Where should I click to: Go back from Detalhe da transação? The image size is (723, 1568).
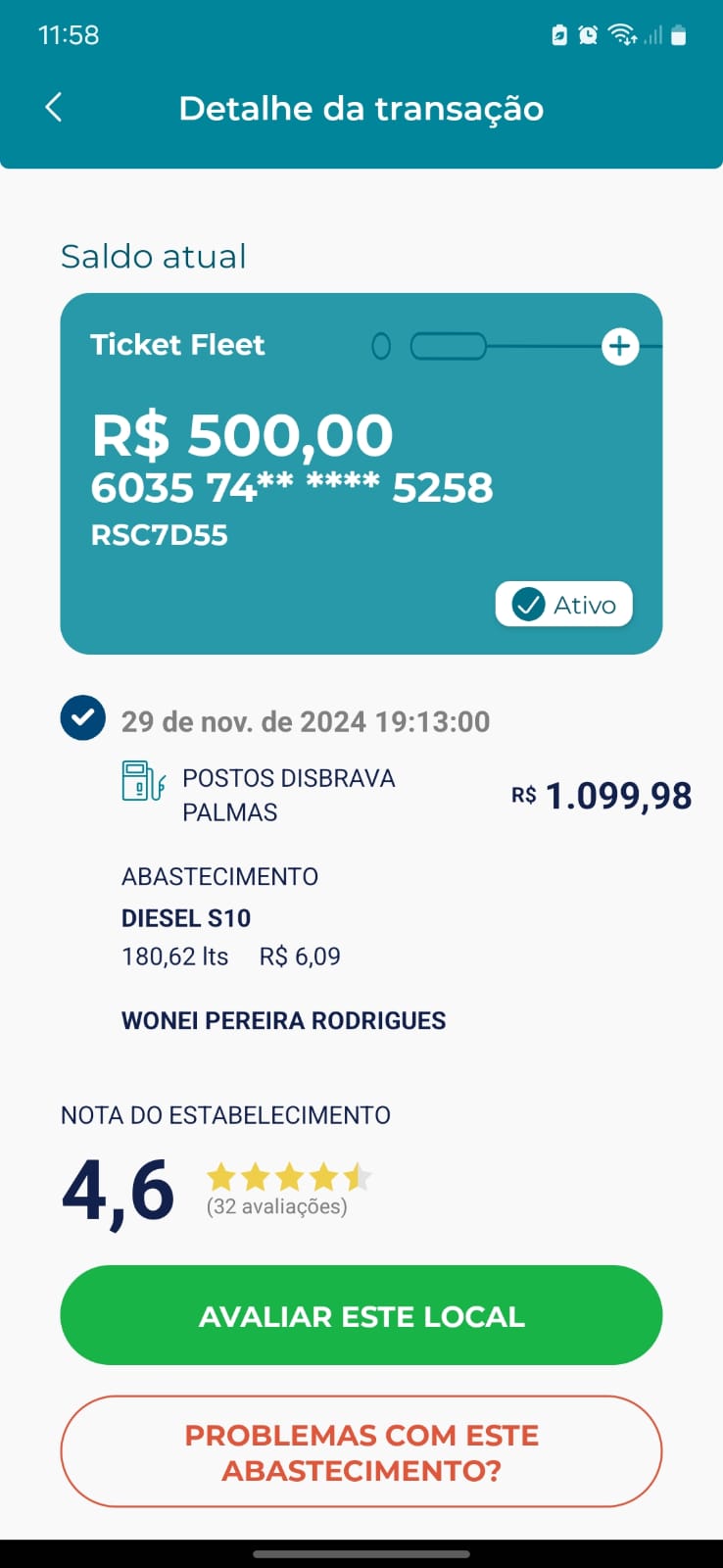point(54,108)
